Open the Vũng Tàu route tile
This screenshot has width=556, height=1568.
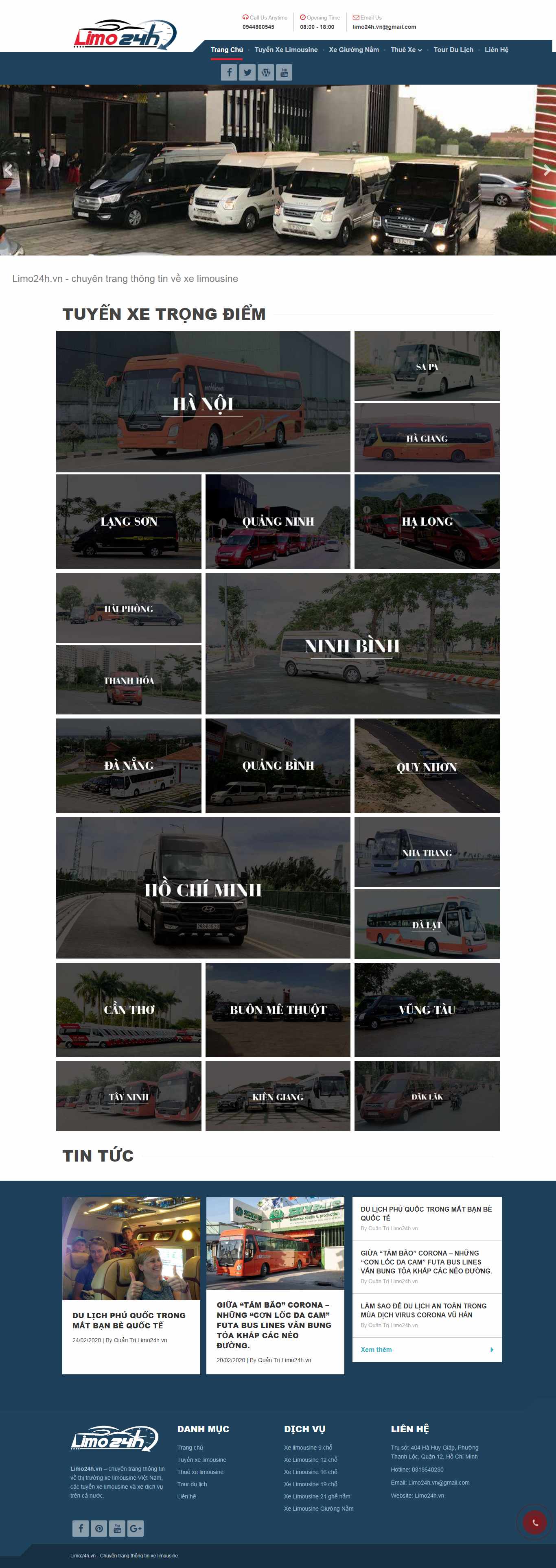point(426,1009)
